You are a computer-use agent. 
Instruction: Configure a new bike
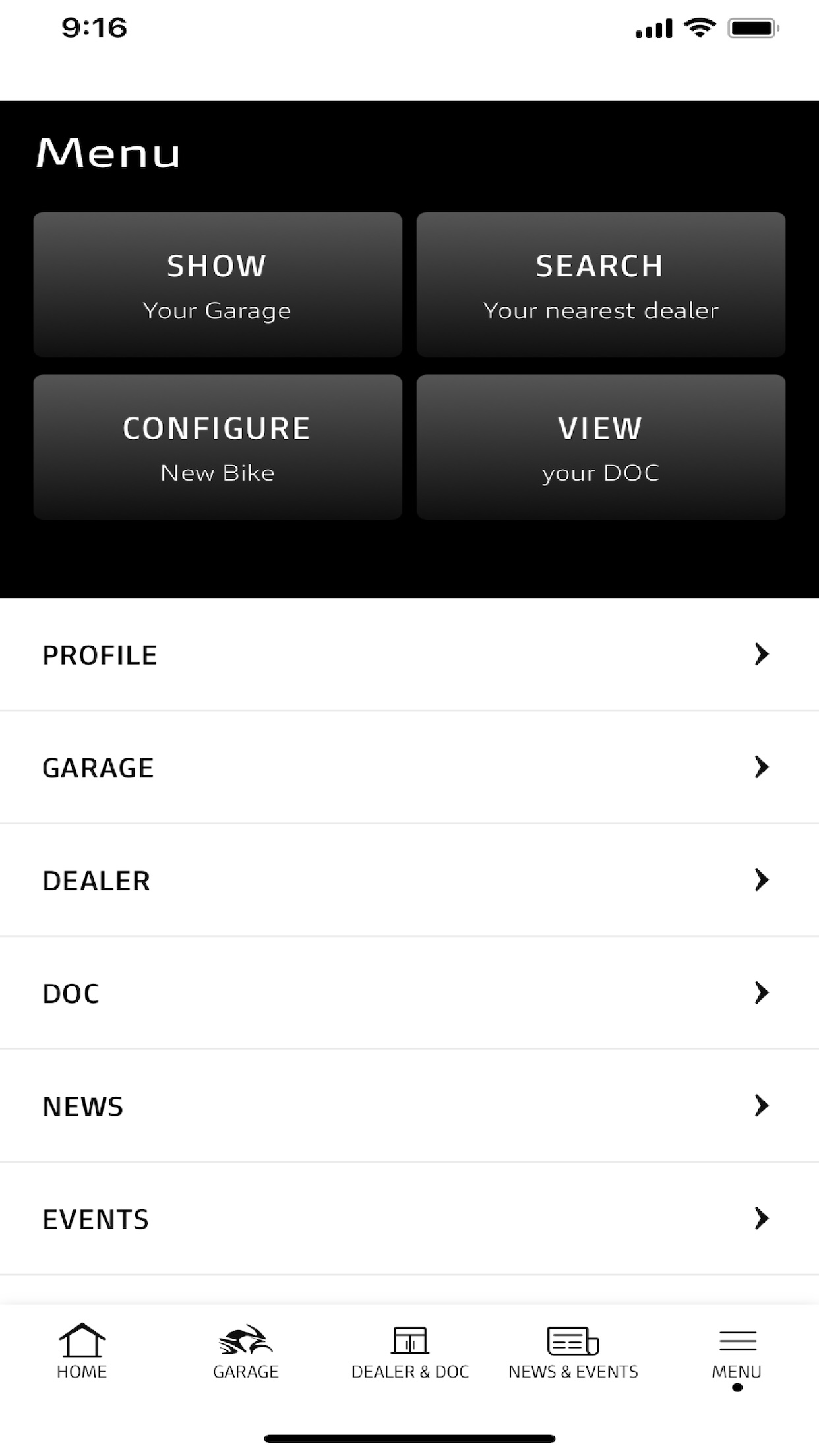[218, 447]
